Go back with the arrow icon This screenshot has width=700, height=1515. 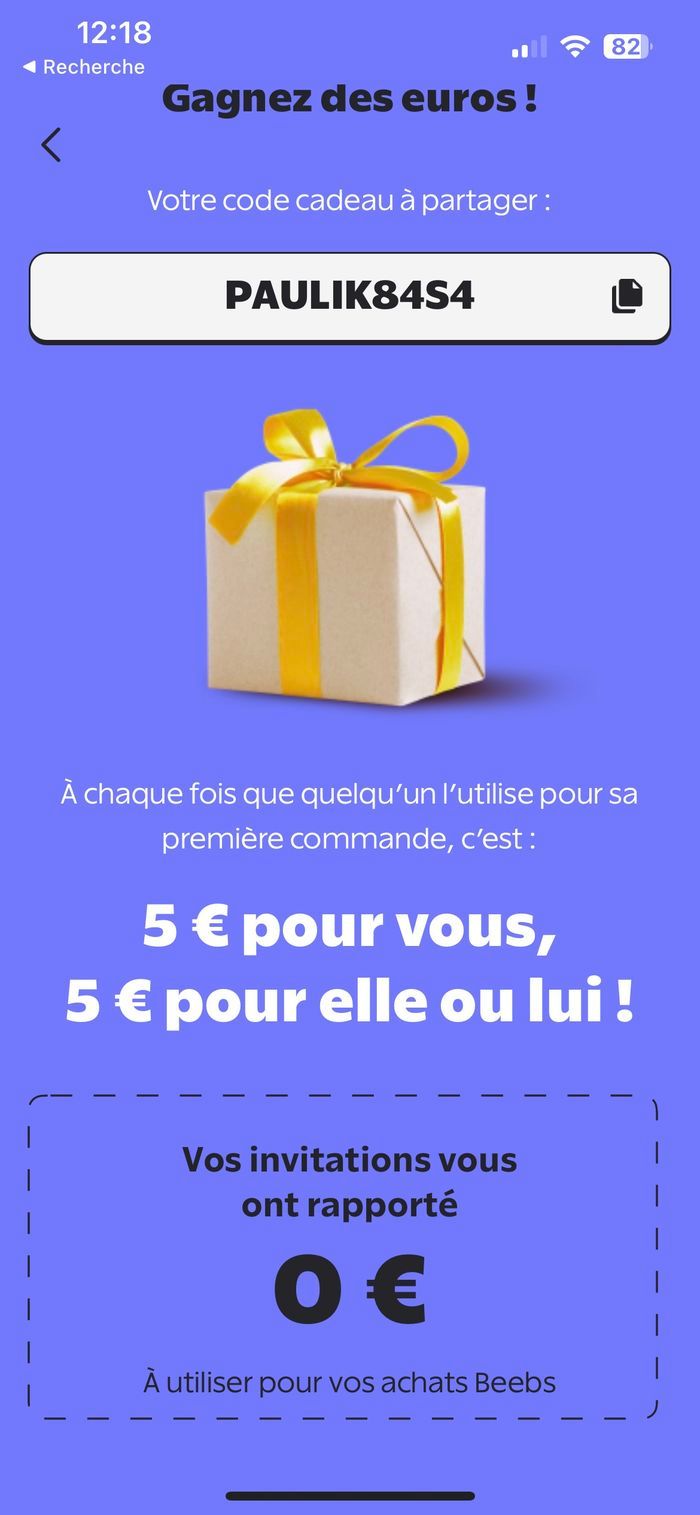[51, 145]
